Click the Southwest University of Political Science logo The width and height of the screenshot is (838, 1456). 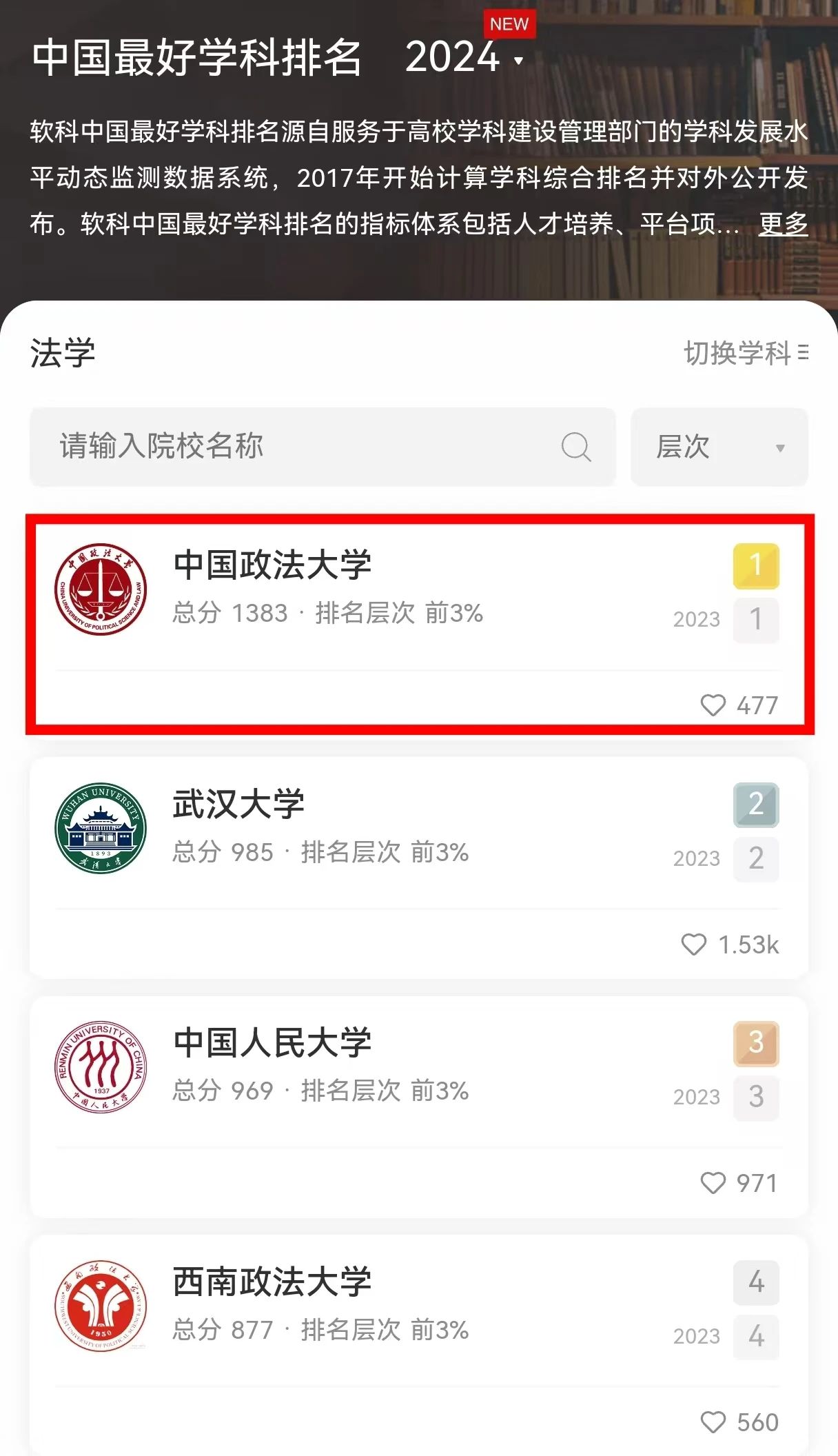(x=101, y=1306)
